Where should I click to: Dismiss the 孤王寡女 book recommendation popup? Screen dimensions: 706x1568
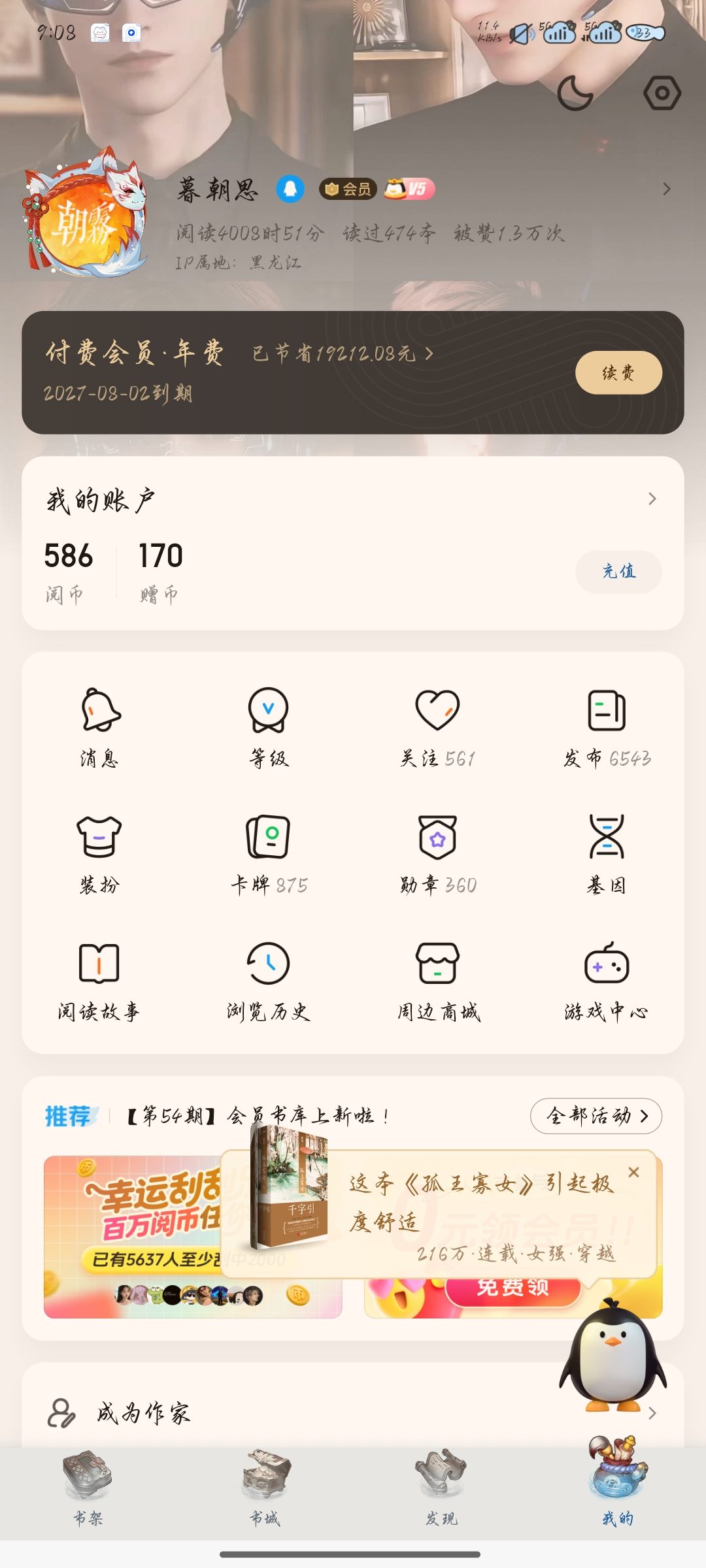coord(633,1172)
